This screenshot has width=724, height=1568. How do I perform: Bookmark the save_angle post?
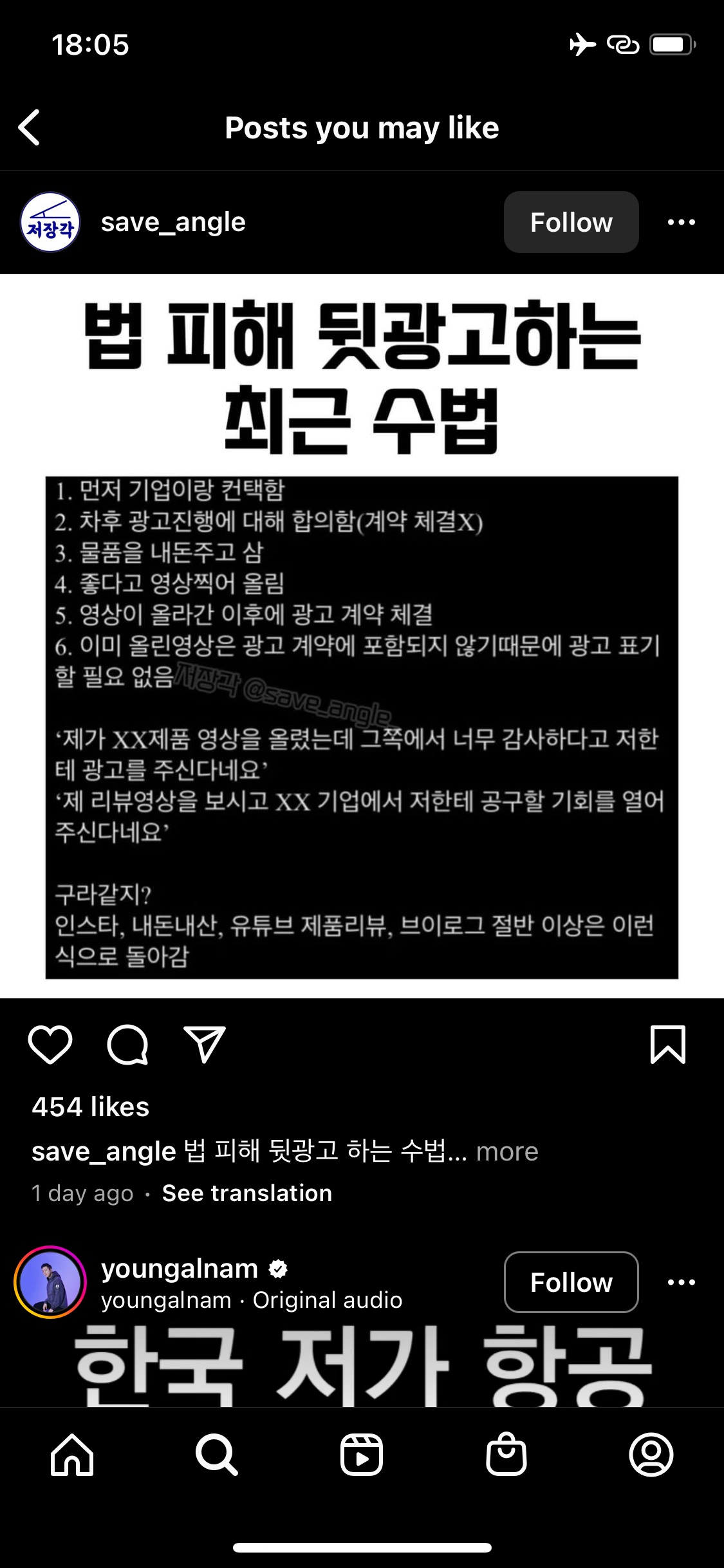click(x=668, y=1044)
